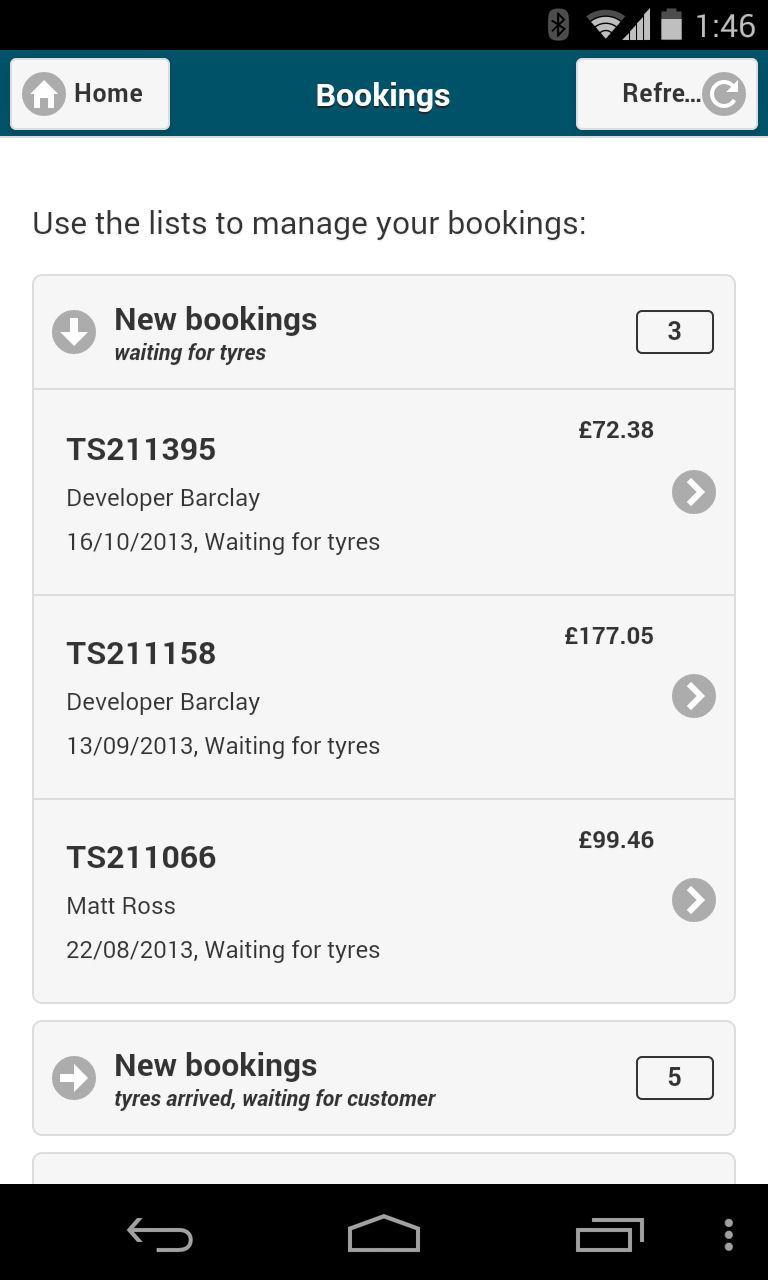This screenshot has height=1280, width=768.
Task: Tap the down-arrow icon beside New bookings waiting
Action: point(74,331)
